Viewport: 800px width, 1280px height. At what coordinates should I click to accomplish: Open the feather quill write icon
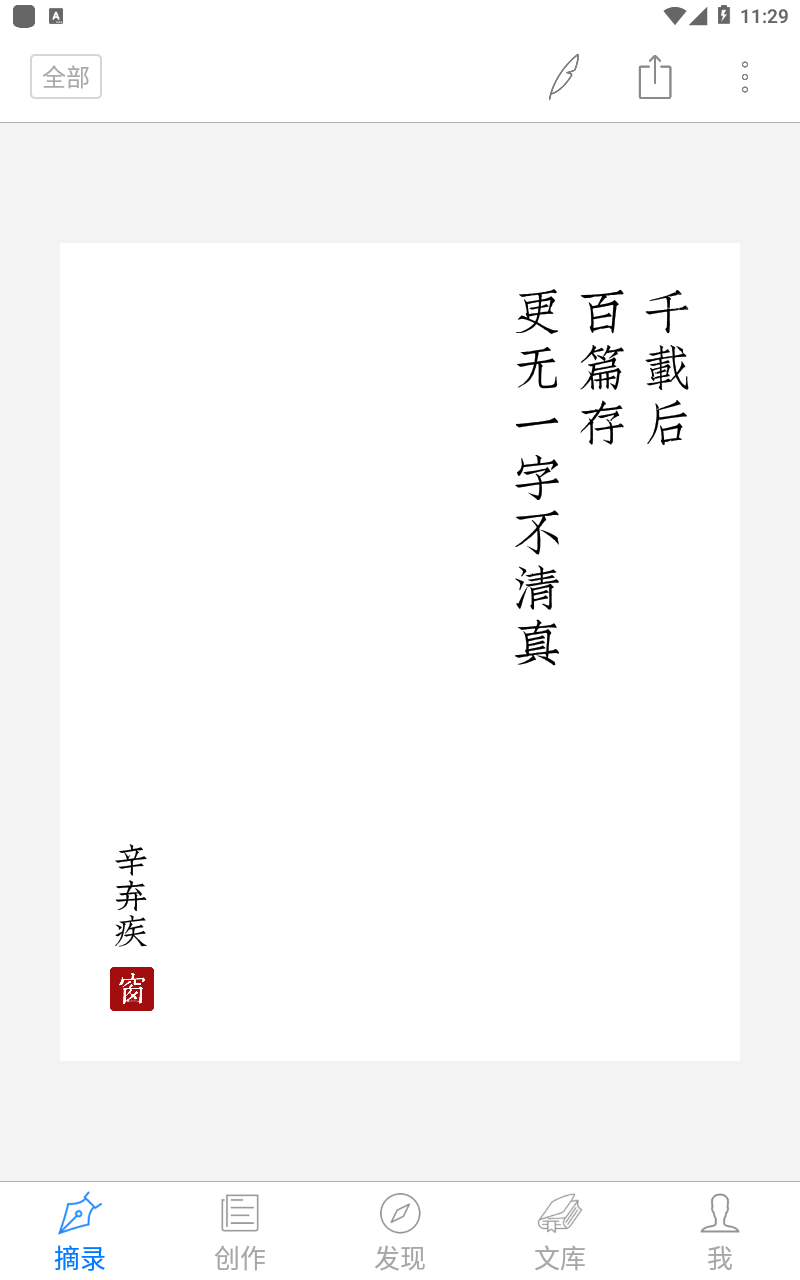[564, 77]
